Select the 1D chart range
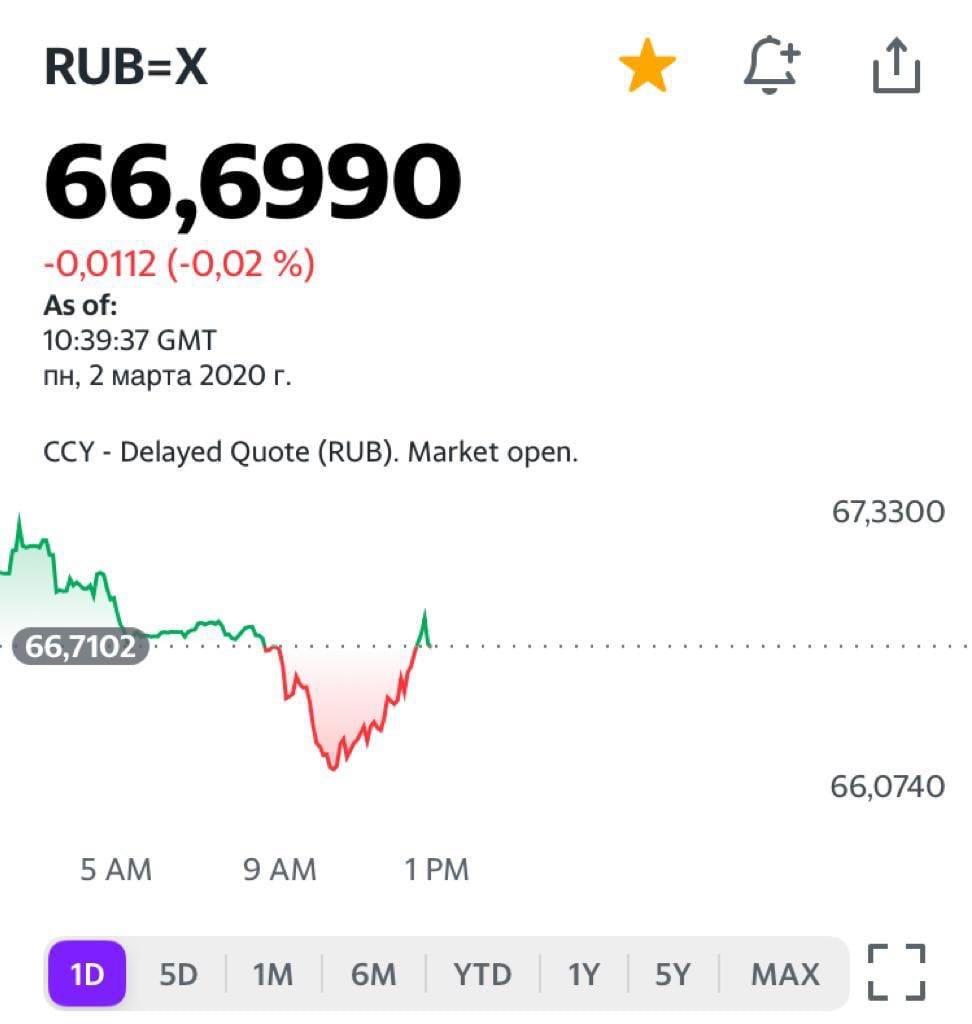972x1024 pixels. [x=87, y=974]
